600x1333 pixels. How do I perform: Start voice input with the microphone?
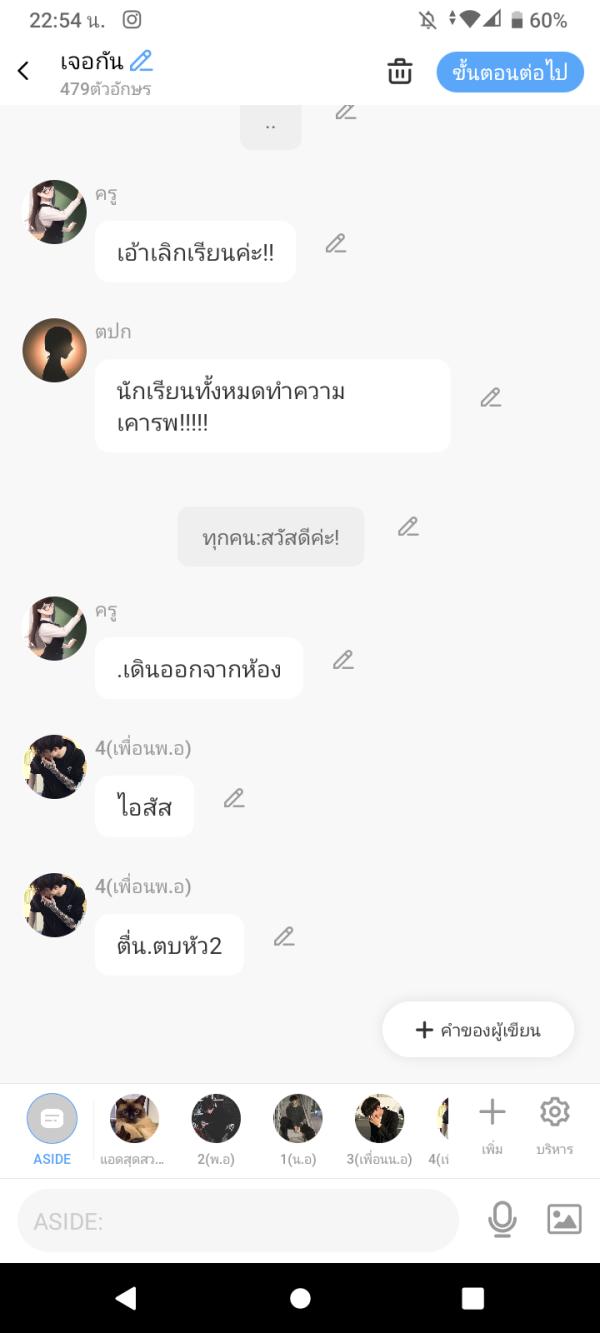coord(502,1219)
